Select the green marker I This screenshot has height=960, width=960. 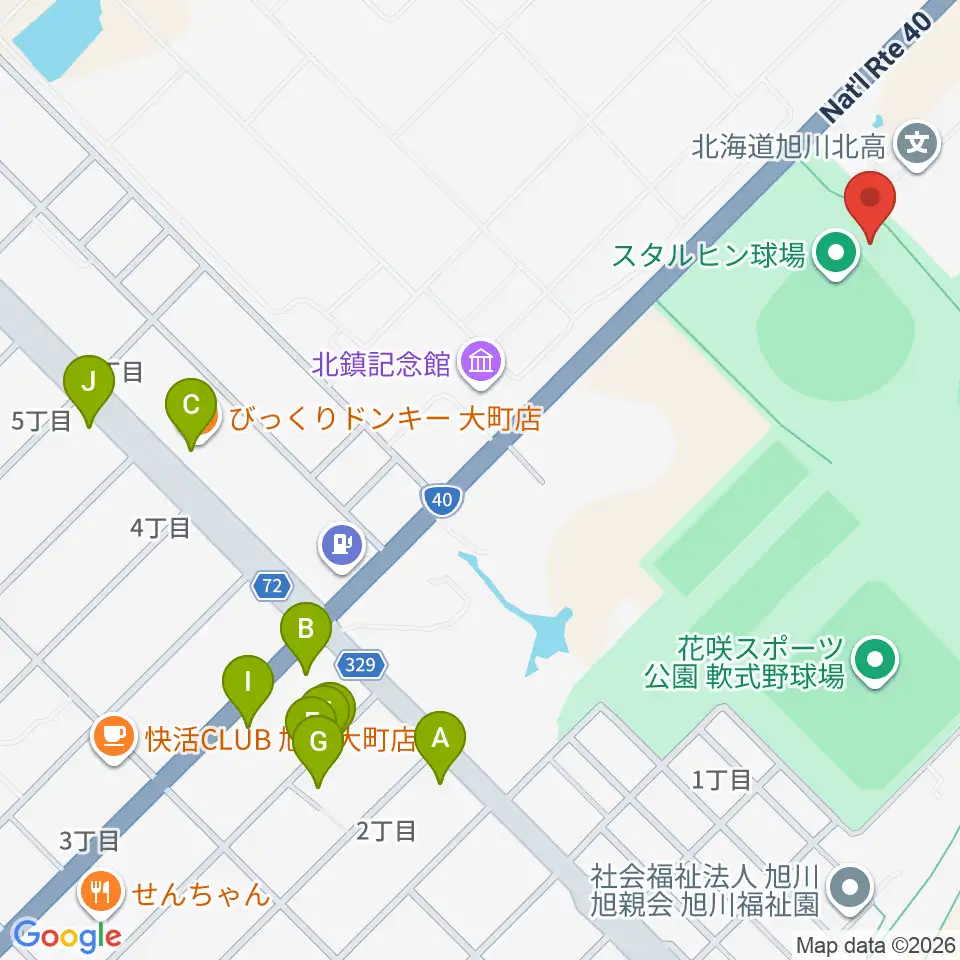[x=247, y=685]
